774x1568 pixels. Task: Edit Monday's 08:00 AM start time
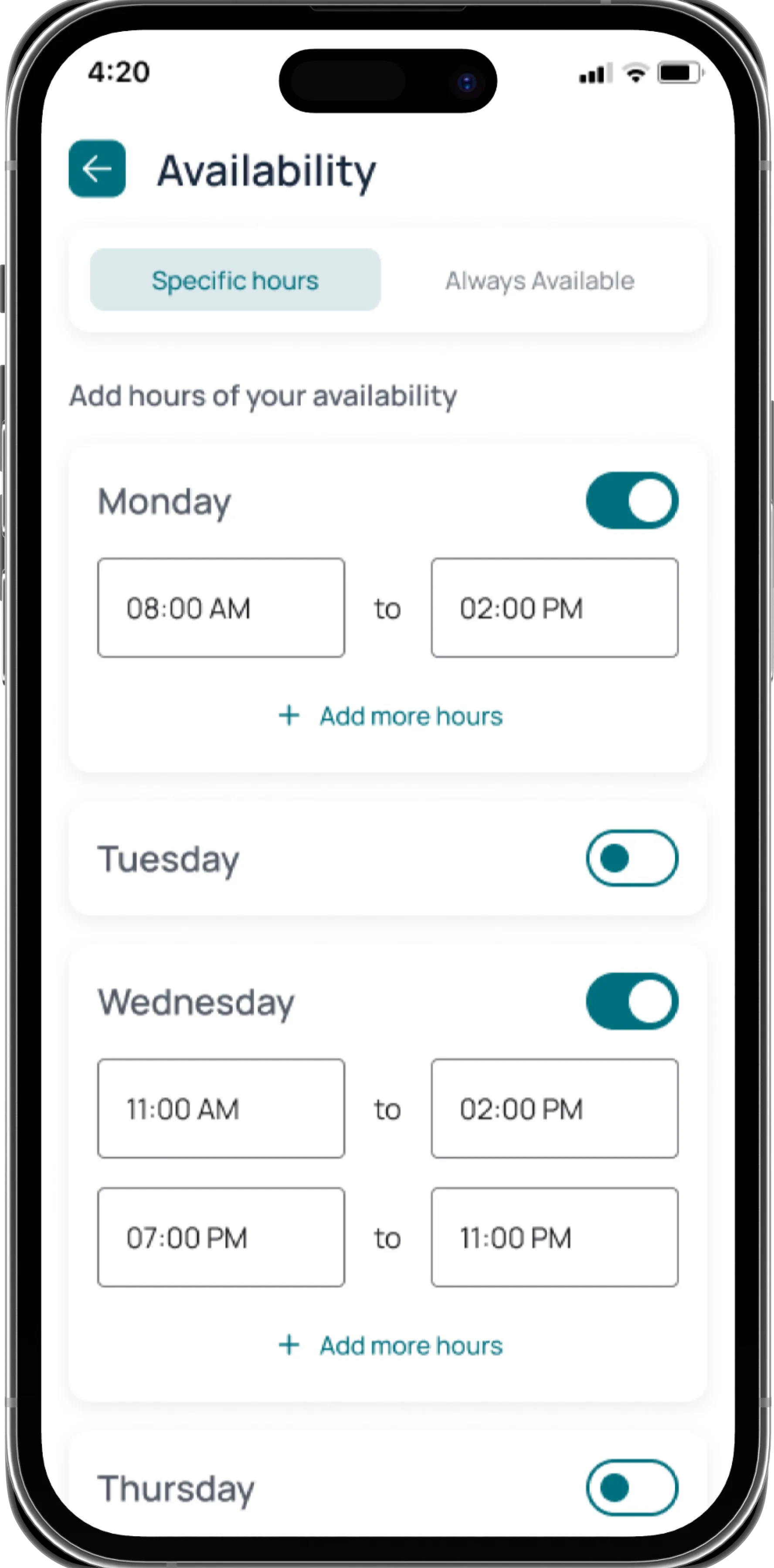pyautogui.click(x=221, y=608)
